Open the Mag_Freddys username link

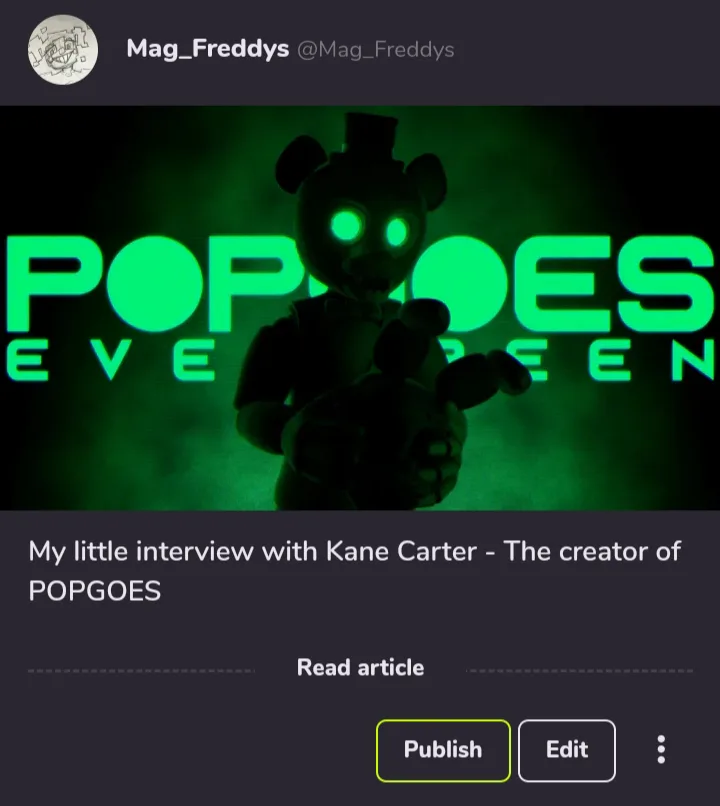click(208, 49)
